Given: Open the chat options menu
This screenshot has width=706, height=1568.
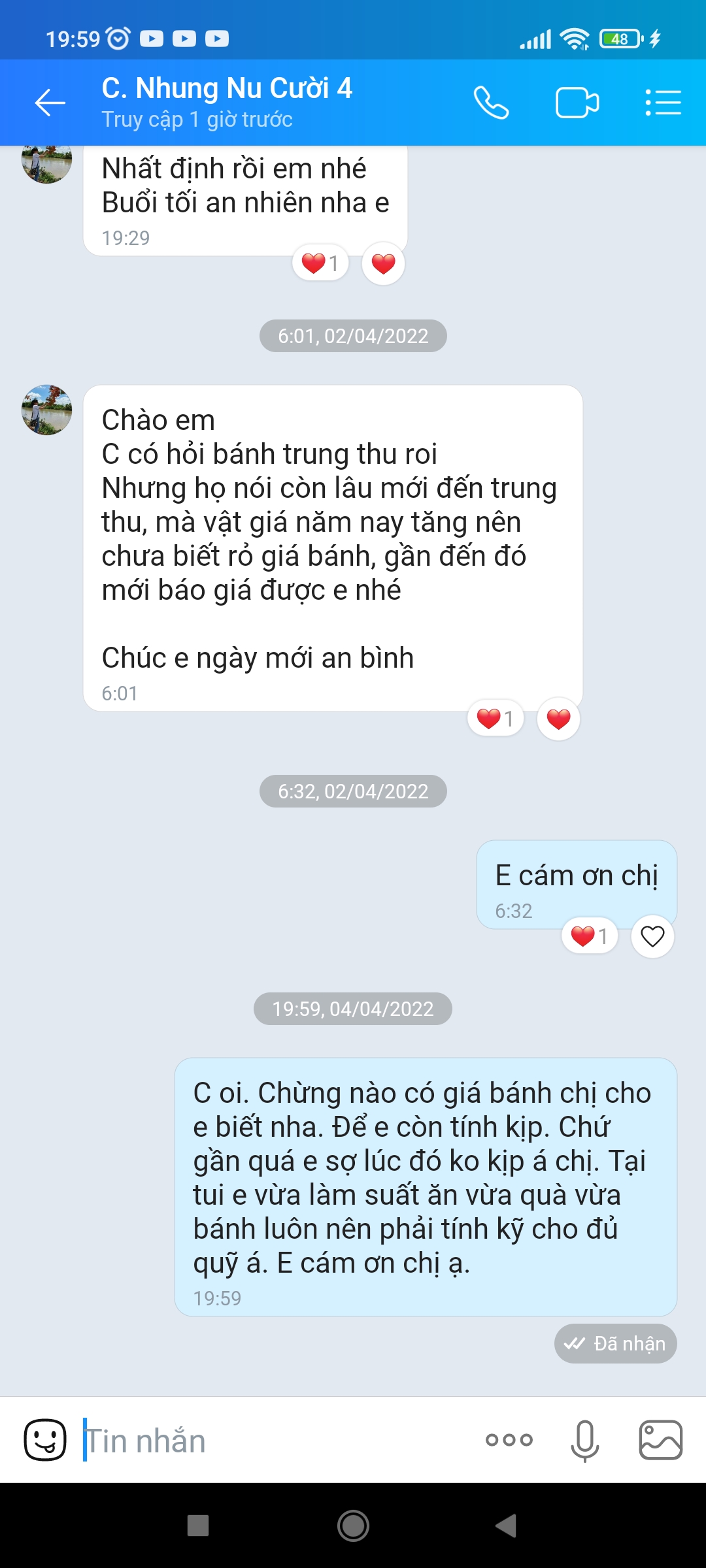Looking at the screenshot, I should pos(663,103).
